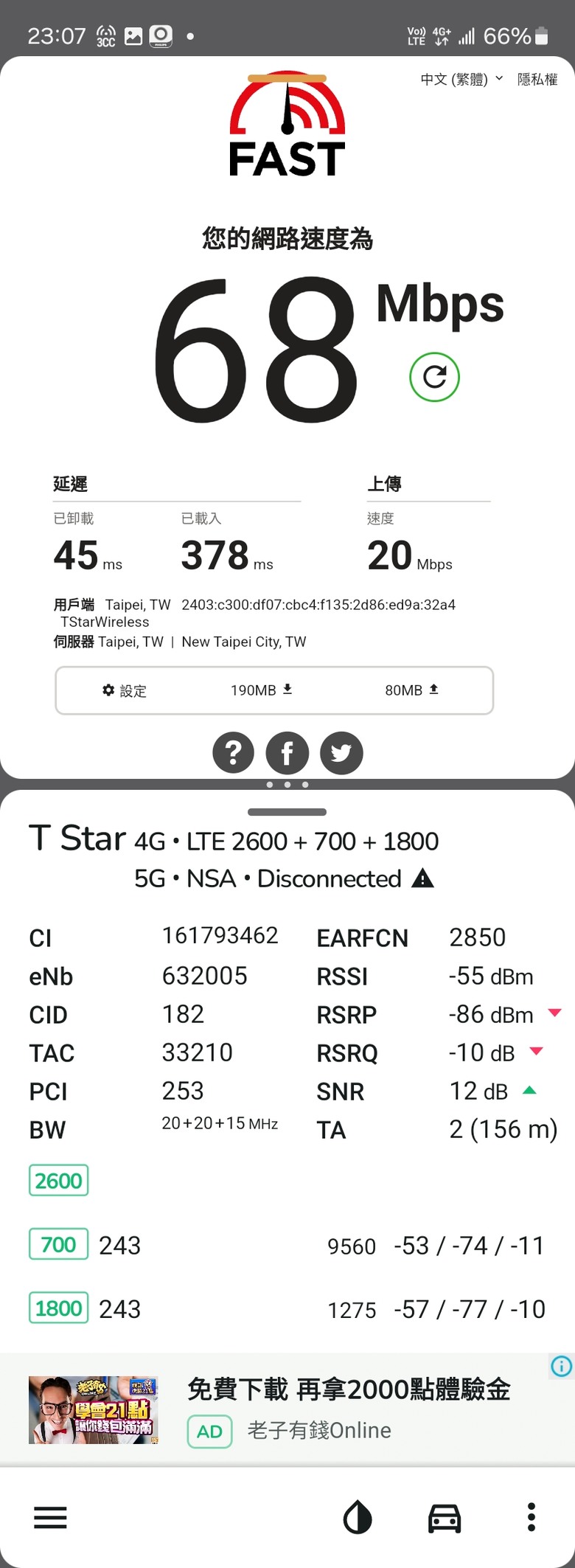Open the help question mark icon
Screen dimensions: 575x1568
point(233,753)
